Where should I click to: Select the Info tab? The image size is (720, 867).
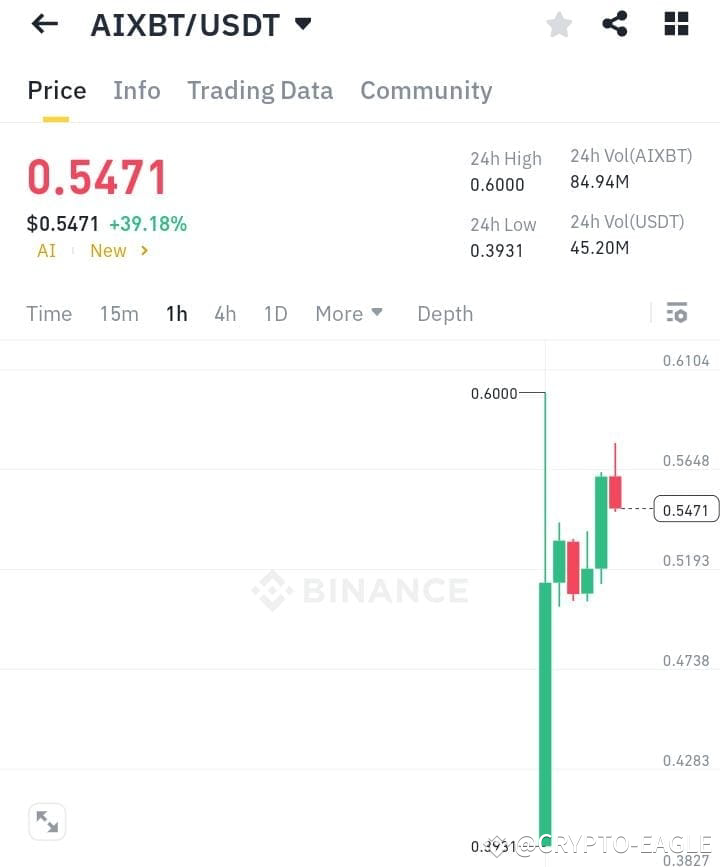137,90
